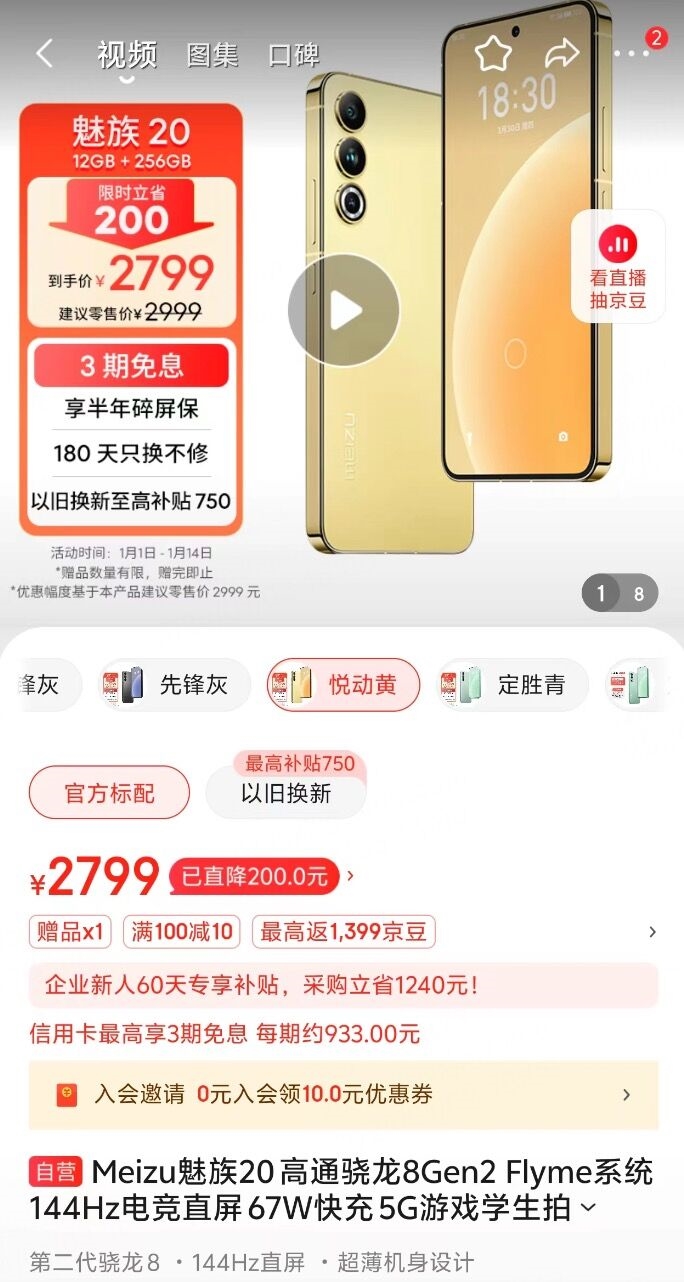The height and width of the screenshot is (1282, 684).
Task: Open the 入会邀请 coupon offer
Action: coord(343,1095)
